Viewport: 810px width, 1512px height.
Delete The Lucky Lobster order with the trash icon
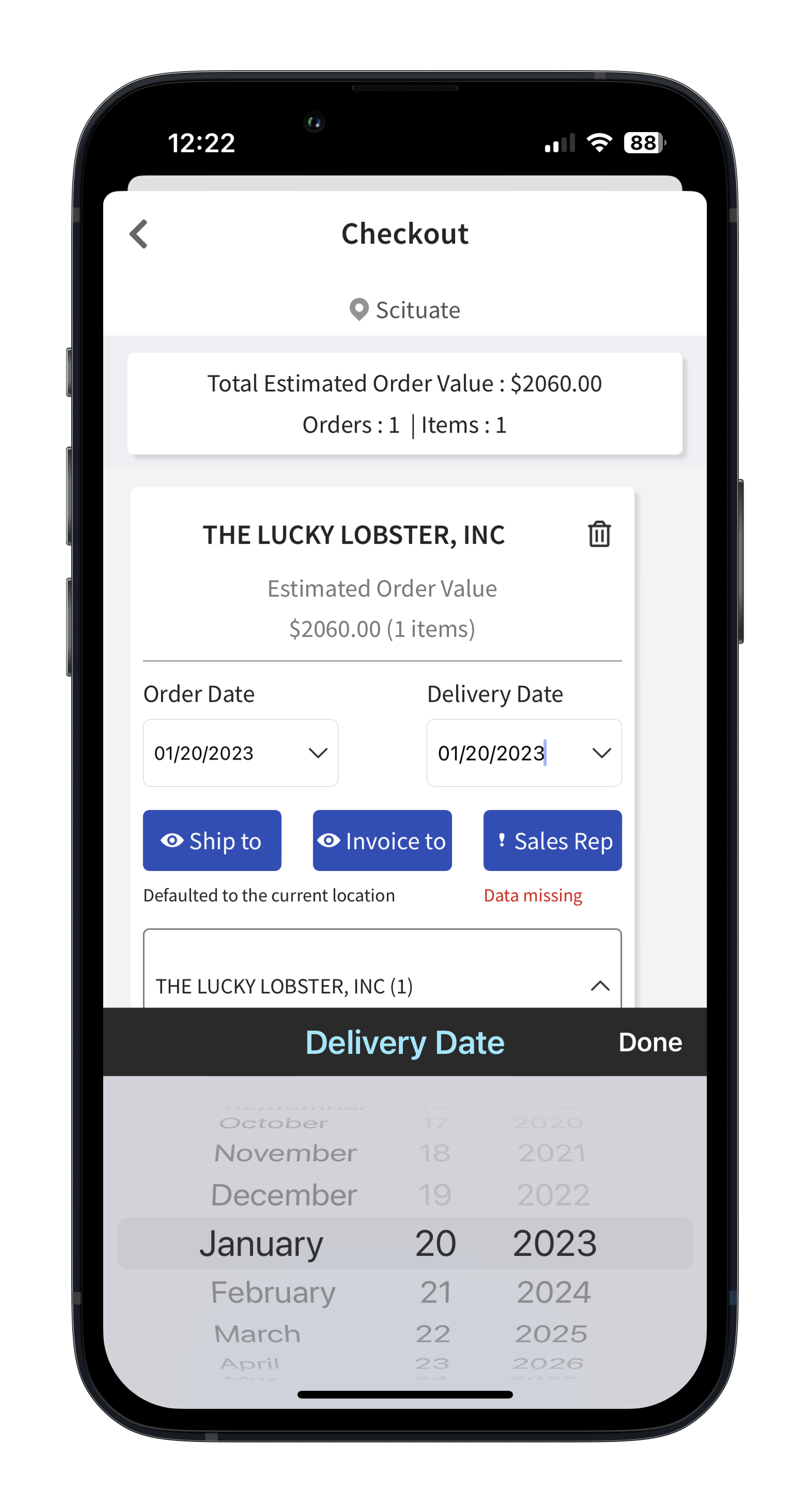(x=599, y=534)
